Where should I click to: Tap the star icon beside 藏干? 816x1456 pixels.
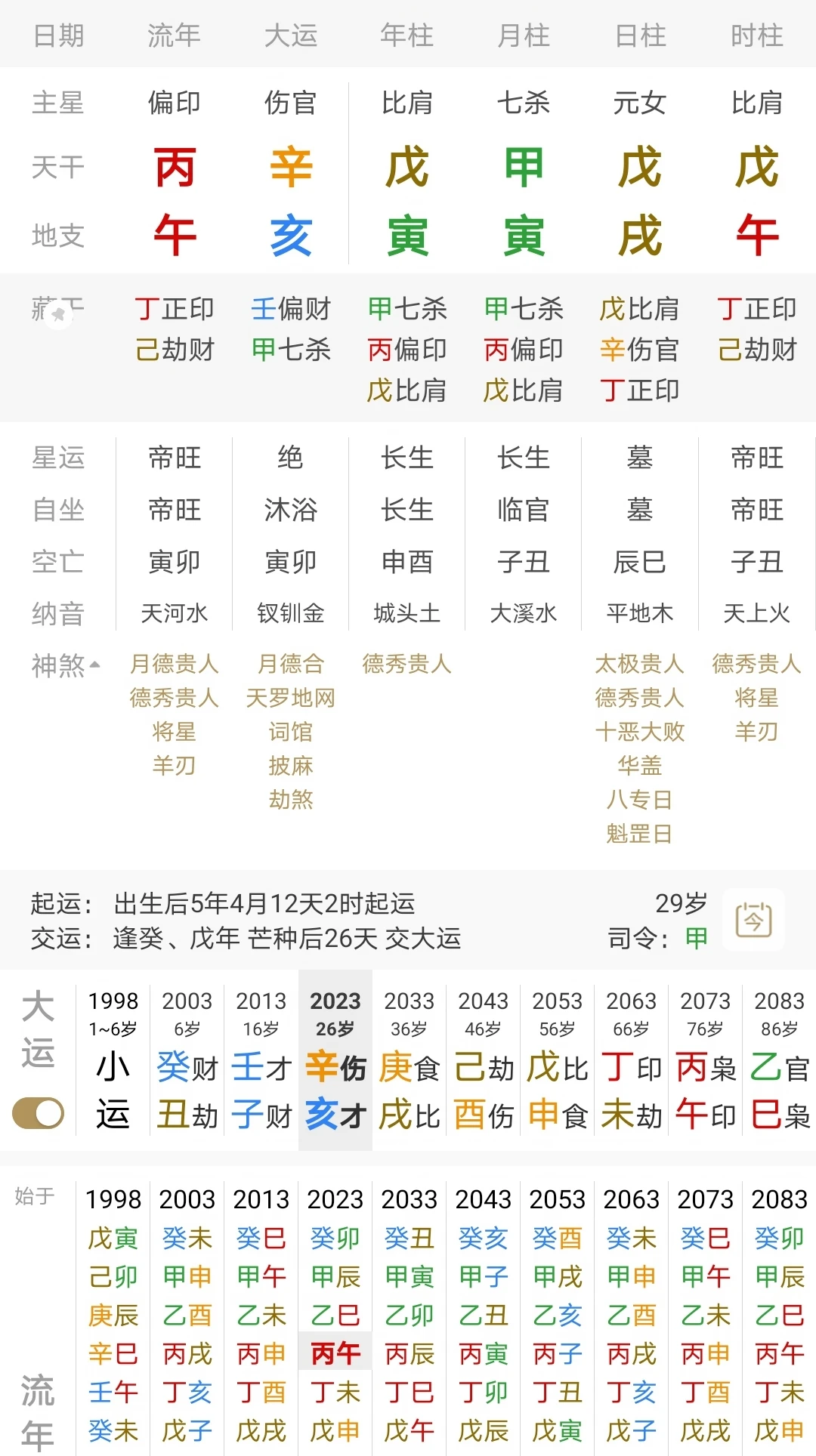tap(58, 315)
